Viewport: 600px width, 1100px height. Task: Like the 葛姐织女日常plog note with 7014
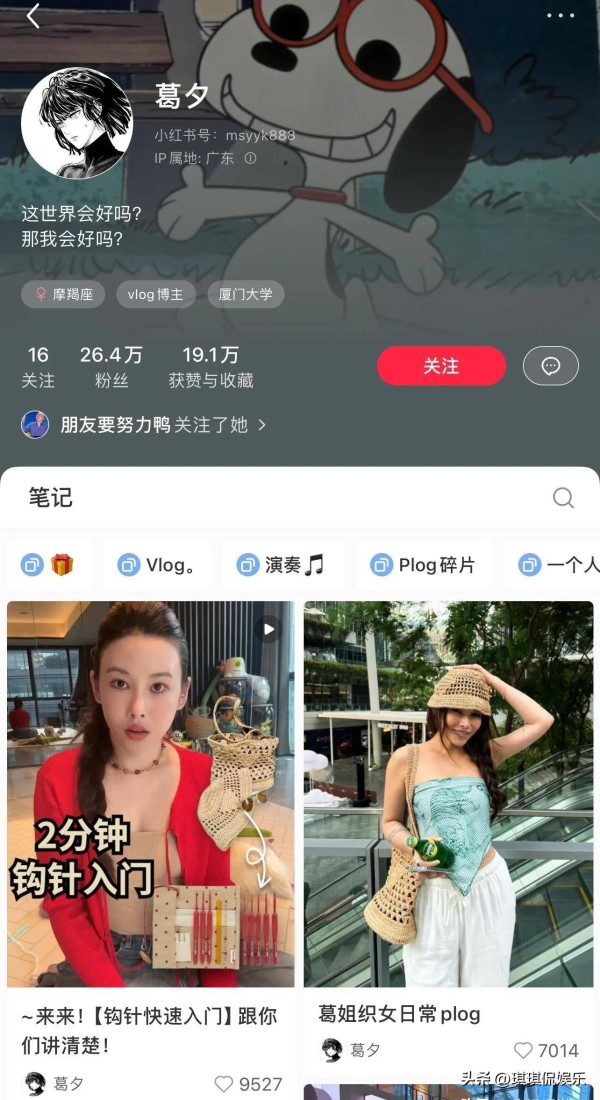pyautogui.click(x=523, y=1050)
